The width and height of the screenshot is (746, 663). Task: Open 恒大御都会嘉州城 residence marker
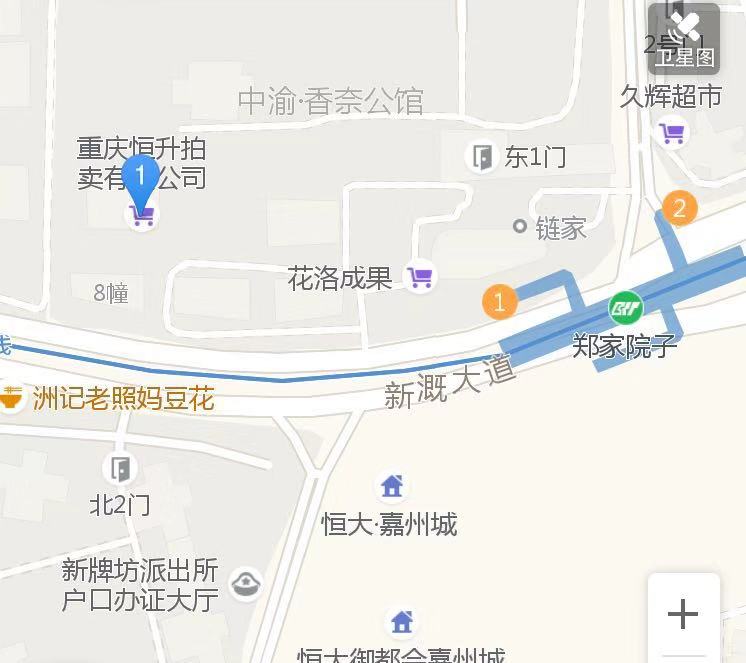click(x=402, y=622)
